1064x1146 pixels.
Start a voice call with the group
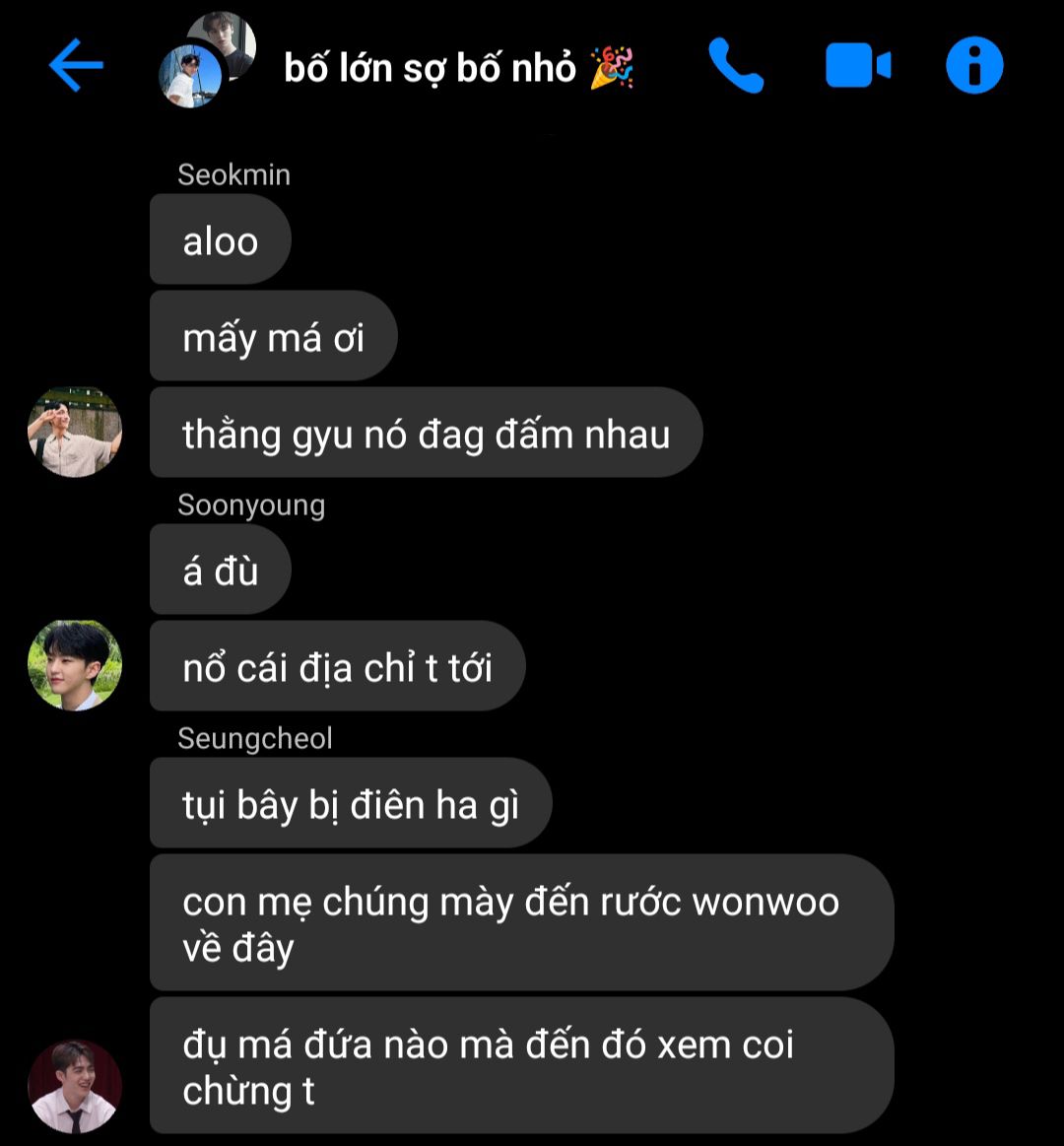tap(735, 66)
